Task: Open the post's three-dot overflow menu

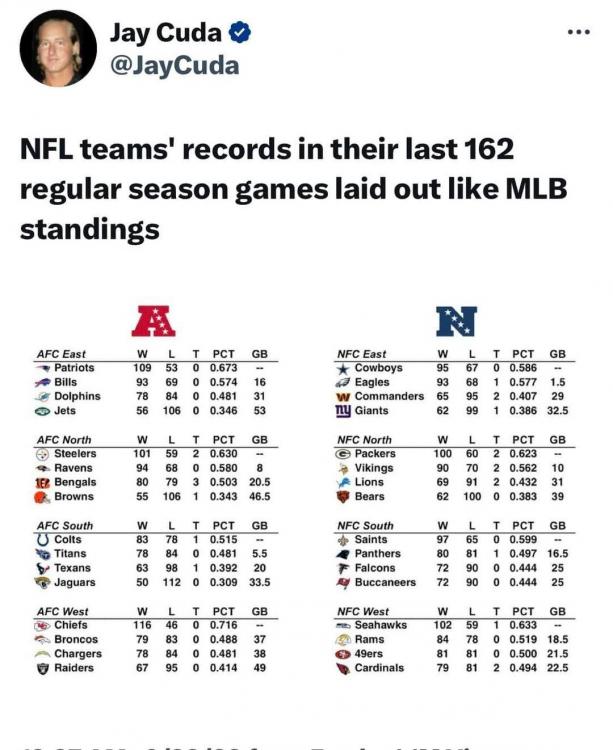Action: pyautogui.click(x=579, y=31)
